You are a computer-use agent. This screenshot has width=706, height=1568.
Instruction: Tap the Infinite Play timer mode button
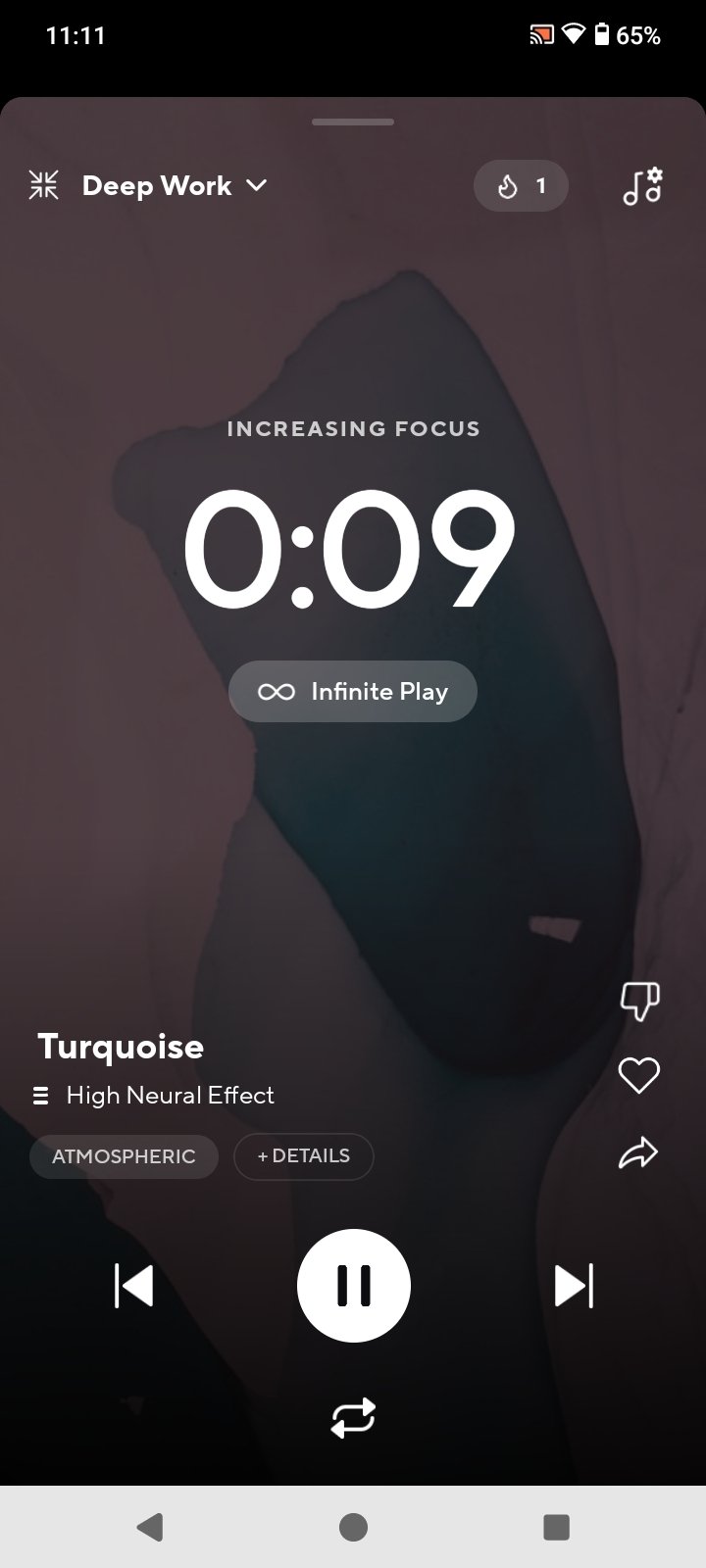click(353, 692)
